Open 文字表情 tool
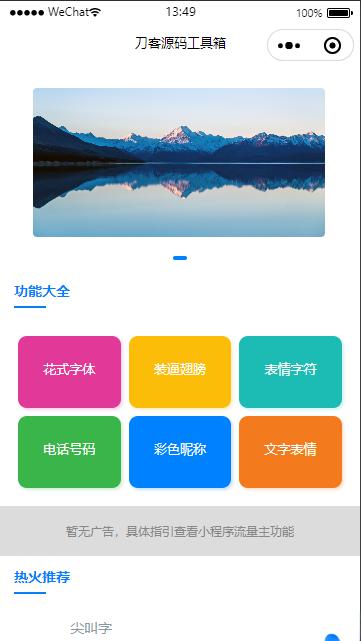Image resolution: width=361 pixels, height=641 pixels. point(290,452)
